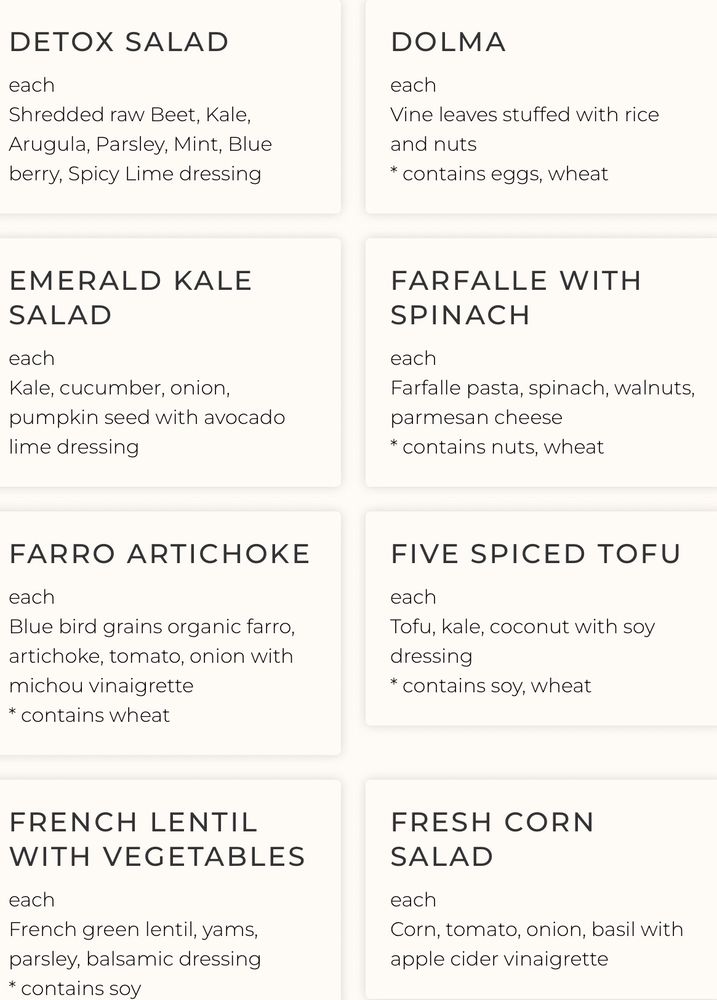Viewport: 717px width, 1000px height.
Task: View the Fresh Corn Salad item
Action: pos(492,839)
